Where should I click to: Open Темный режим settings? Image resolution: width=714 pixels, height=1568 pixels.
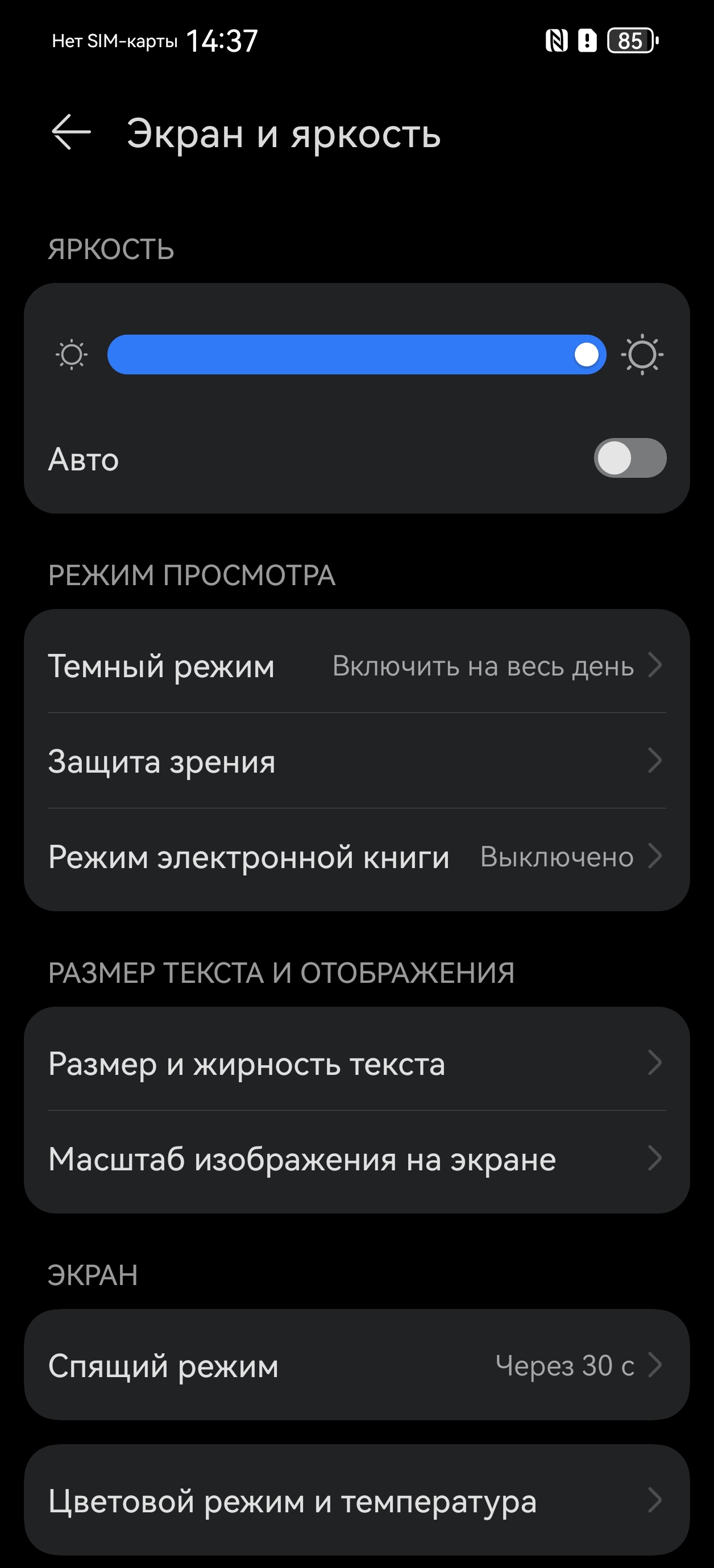click(x=356, y=666)
